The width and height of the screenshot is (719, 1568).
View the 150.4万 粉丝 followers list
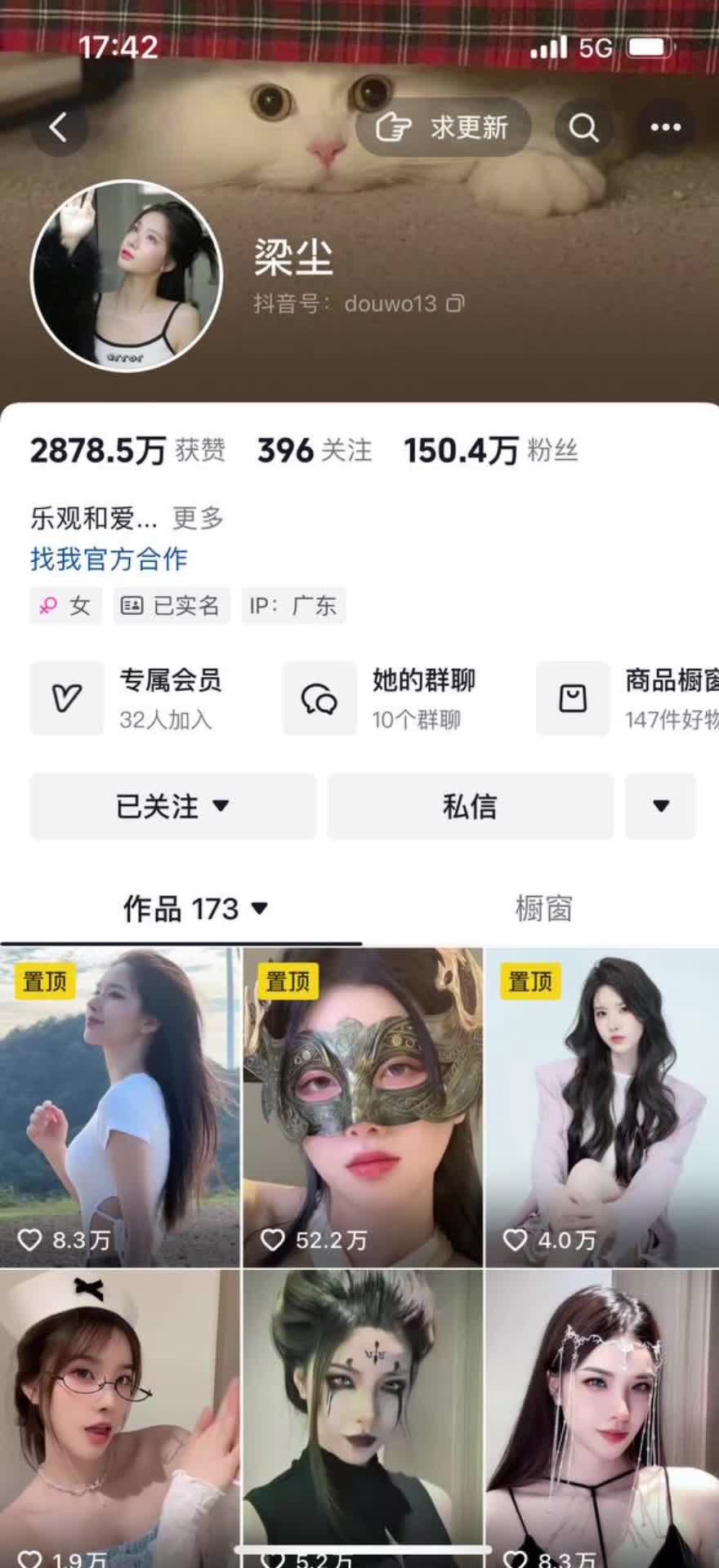point(490,450)
